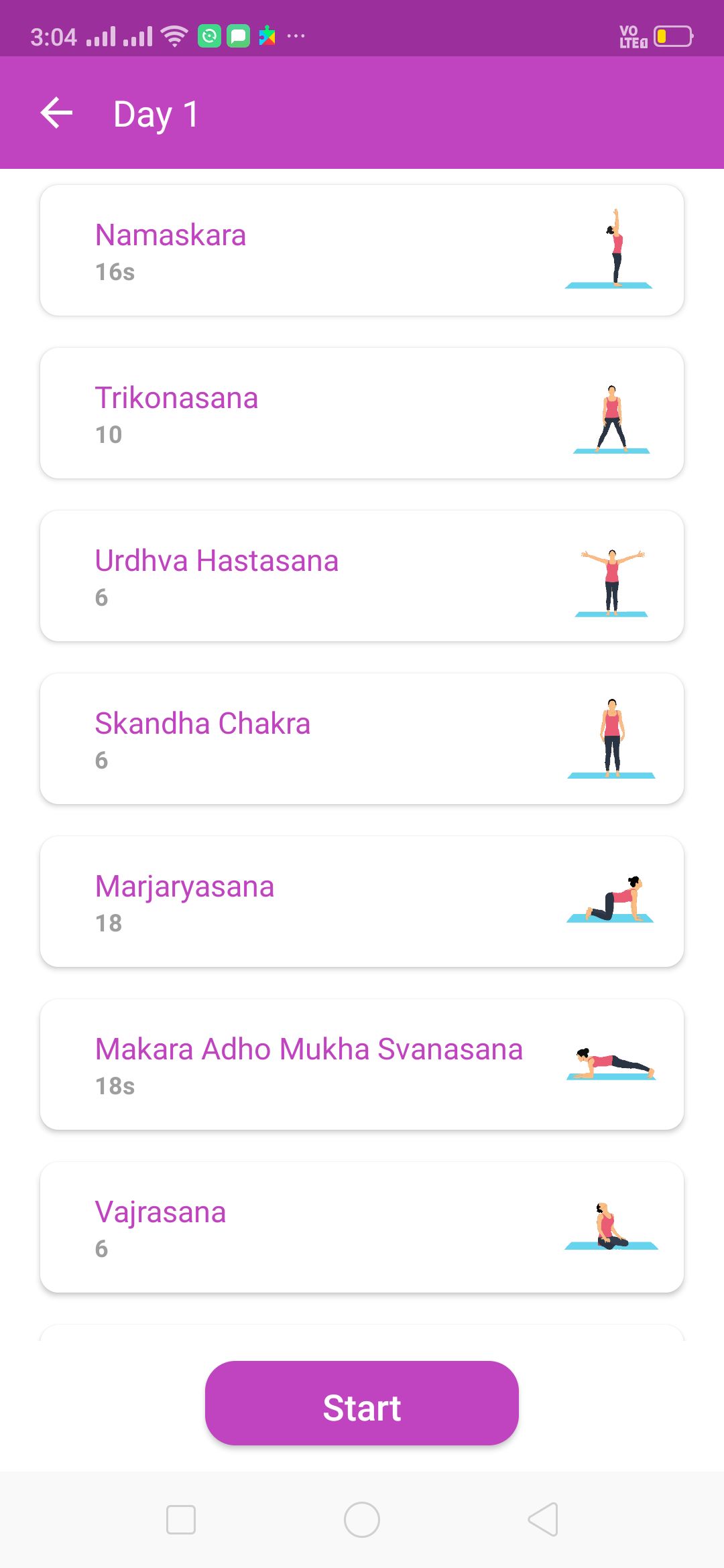Tap the Marjaryasana exercise card
This screenshot has width=724, height=1568.
pyautogui.click(x=362, y=901)
